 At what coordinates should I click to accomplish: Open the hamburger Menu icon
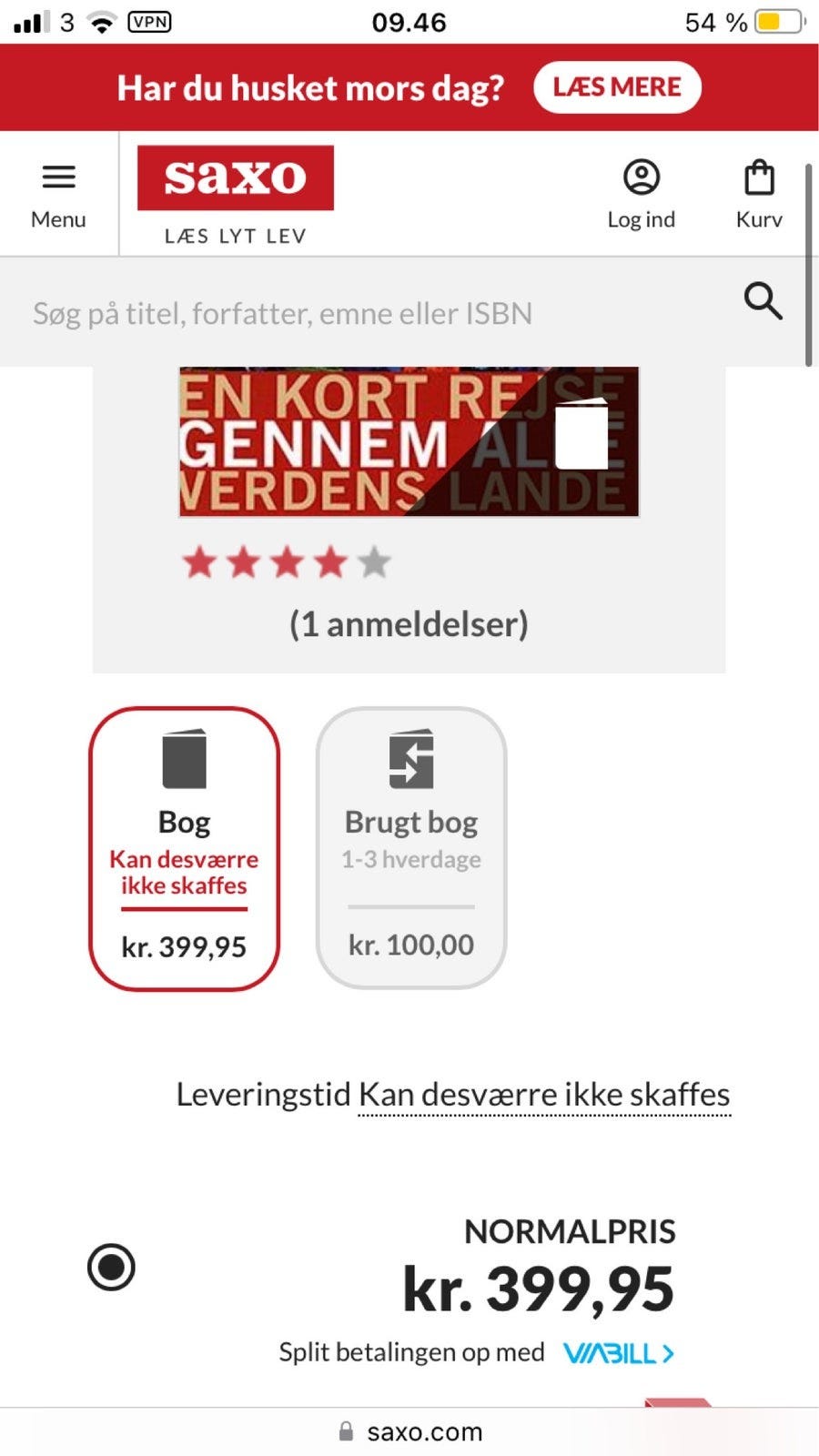pos(58,178)
